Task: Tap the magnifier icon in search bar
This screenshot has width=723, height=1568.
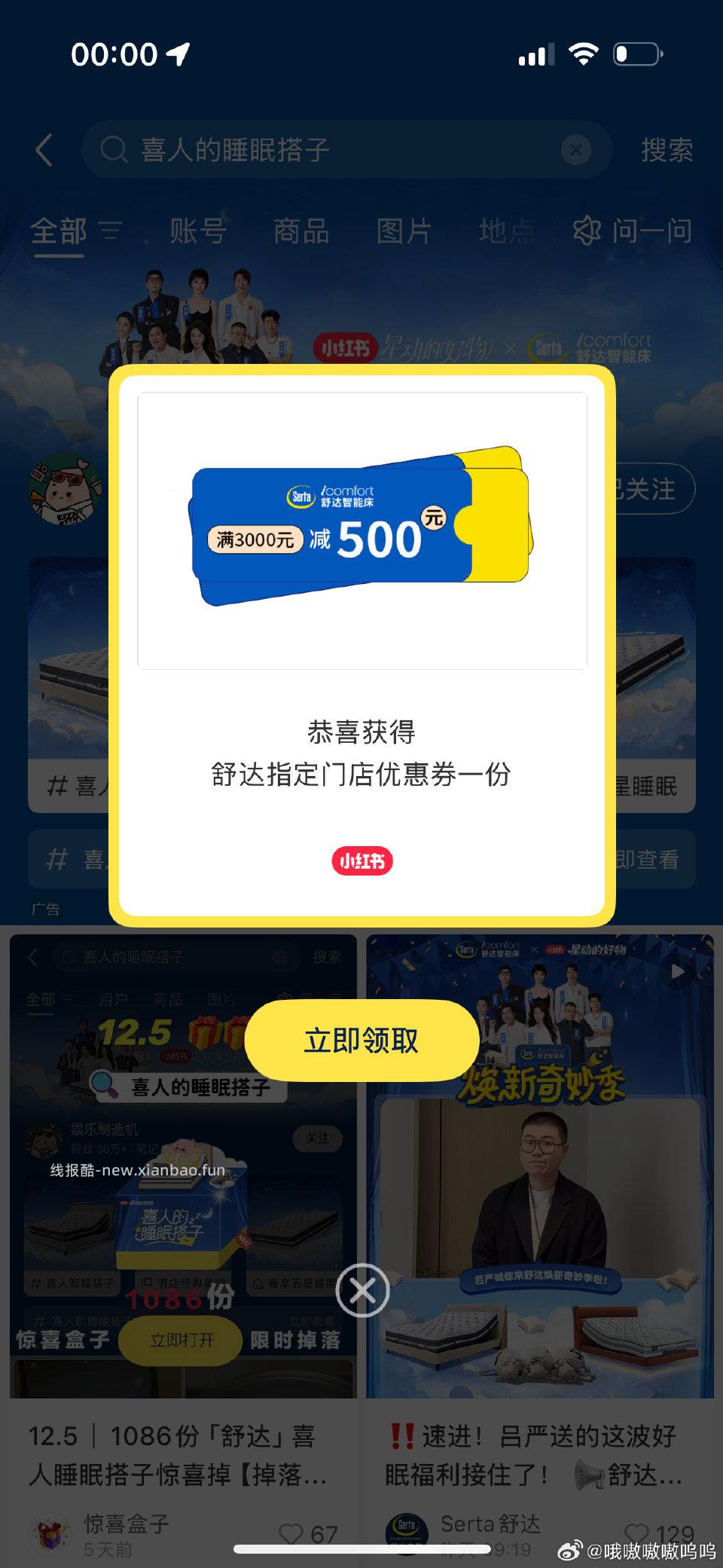Action: click(x=113, y=149)
